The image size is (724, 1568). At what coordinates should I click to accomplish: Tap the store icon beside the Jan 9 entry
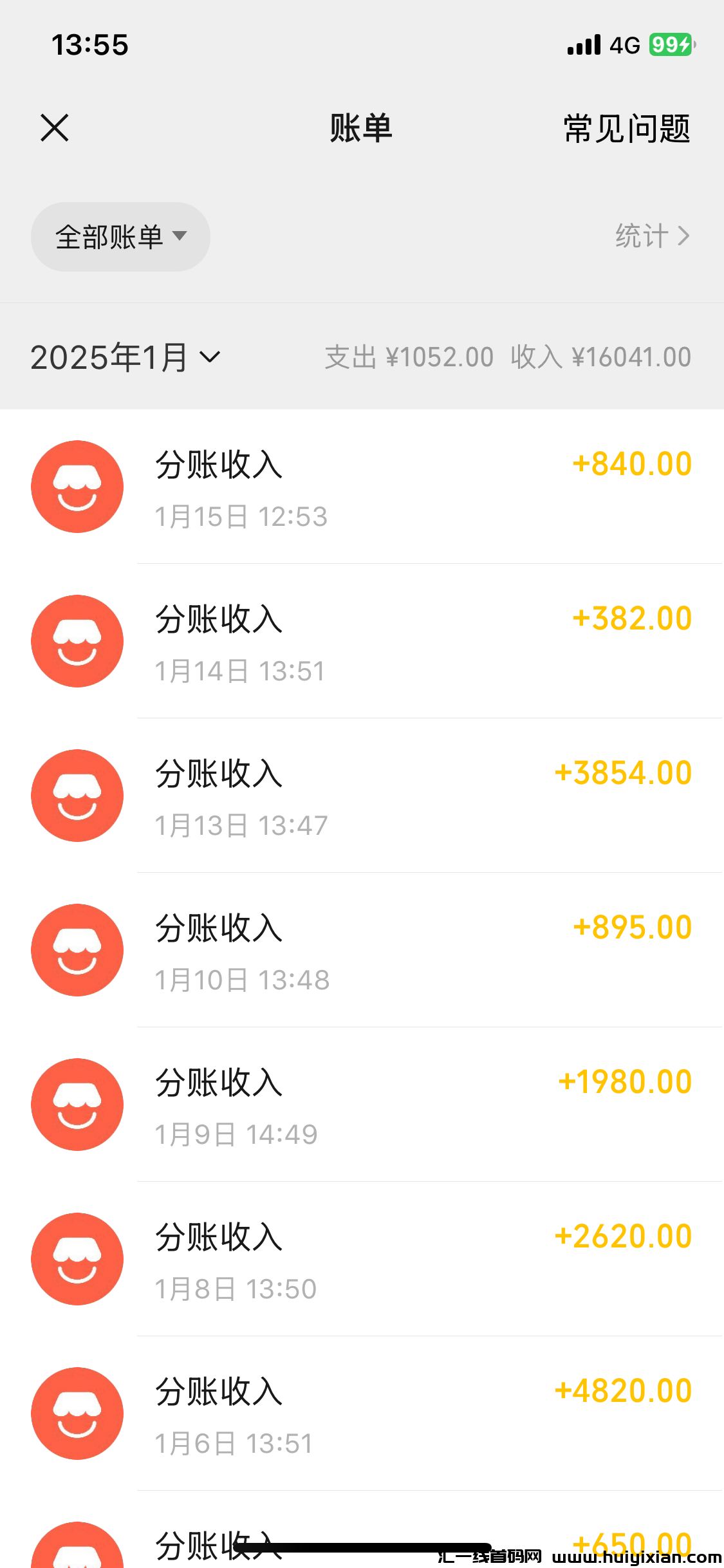[x=77, y=1105]
